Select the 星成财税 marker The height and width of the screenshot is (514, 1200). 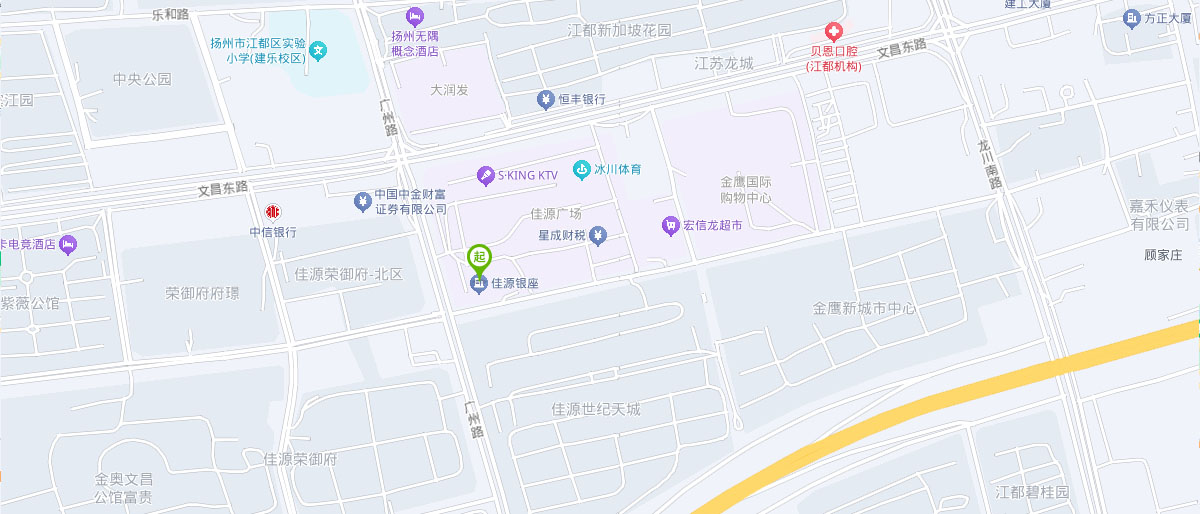597,236
